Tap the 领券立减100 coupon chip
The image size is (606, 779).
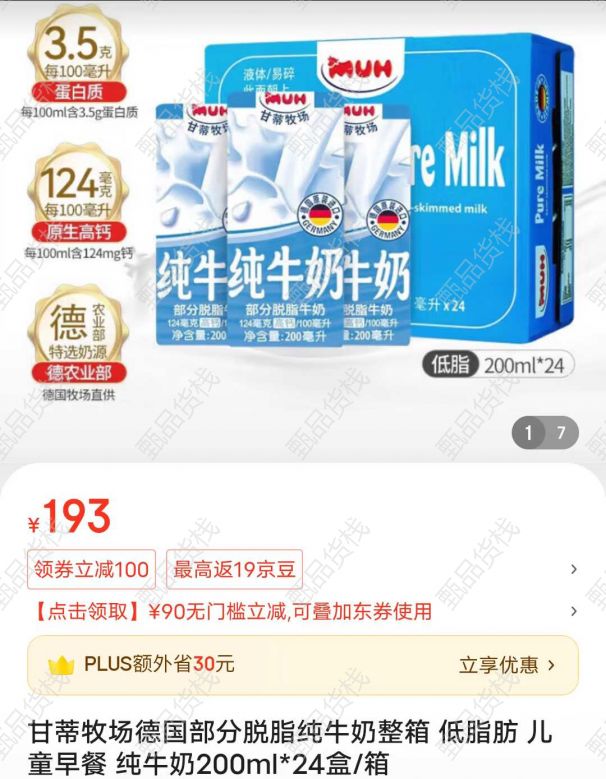point(91,570)
